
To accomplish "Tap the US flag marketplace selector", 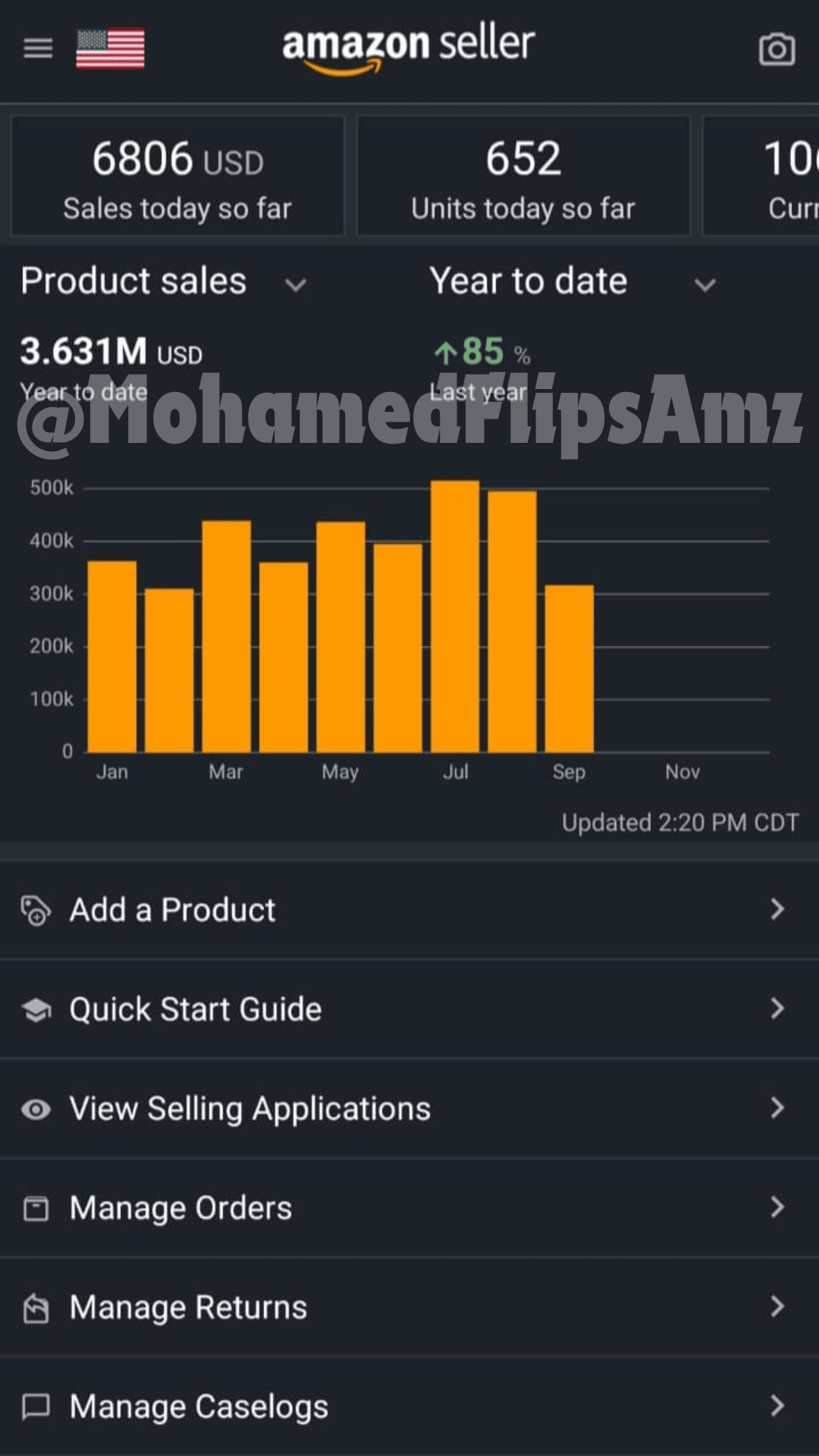I will pos(111,49).
